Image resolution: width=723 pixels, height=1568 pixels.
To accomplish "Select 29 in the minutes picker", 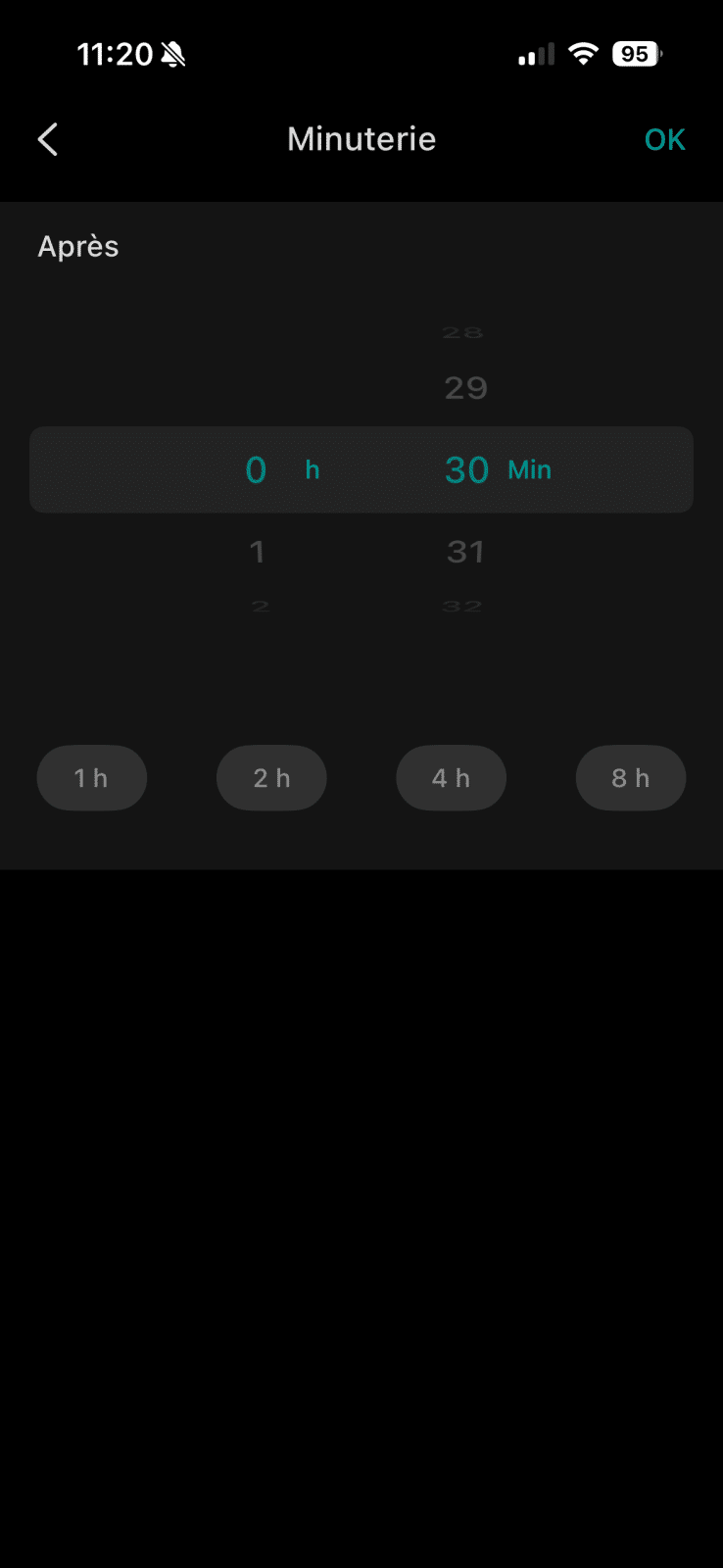I will 465,388.
